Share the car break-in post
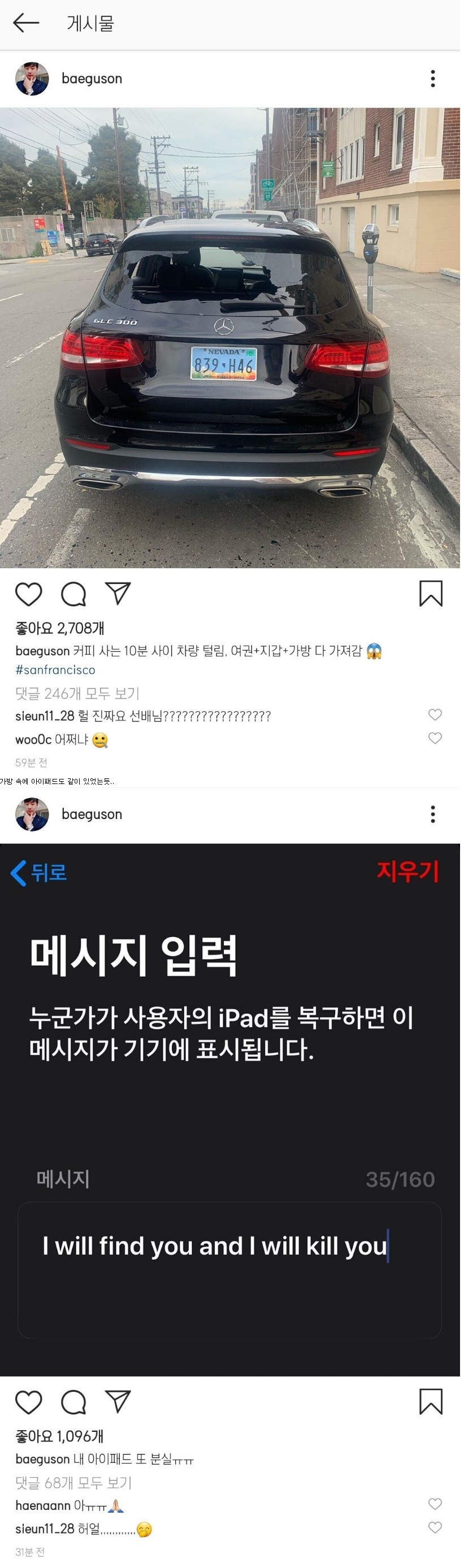Viewport: 464px width, 1568px height. pyautogui.click(x=118, y=594)
